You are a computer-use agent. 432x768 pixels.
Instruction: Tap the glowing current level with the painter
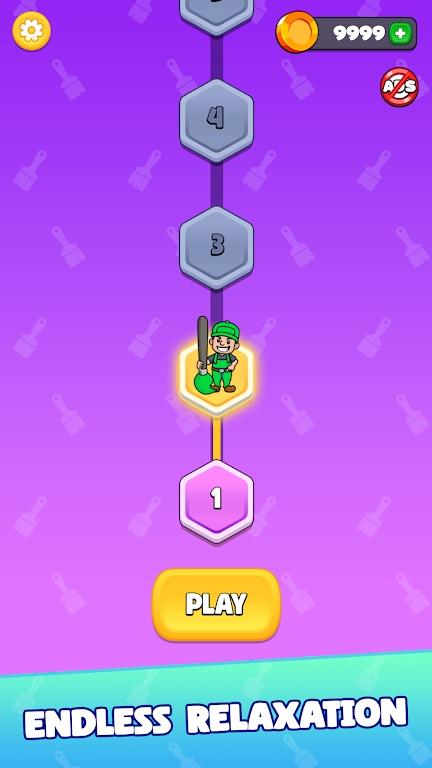point(216,374)
